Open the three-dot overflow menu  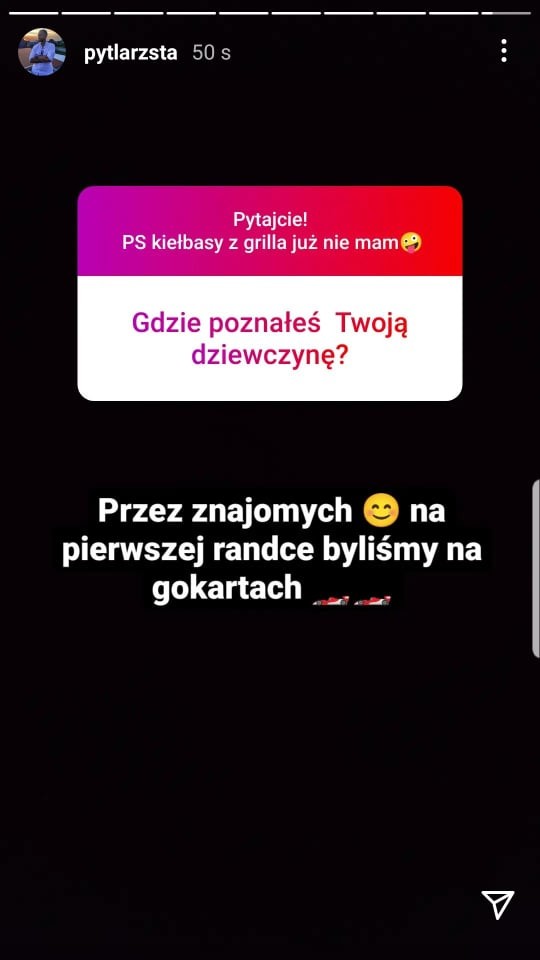pos(503,51)
